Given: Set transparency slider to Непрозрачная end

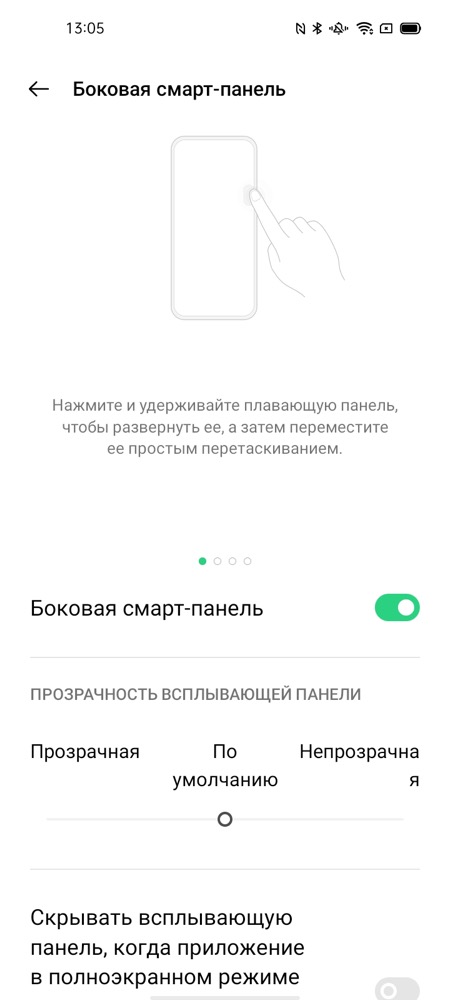Looking at the screenshot, I should [403, 820].
